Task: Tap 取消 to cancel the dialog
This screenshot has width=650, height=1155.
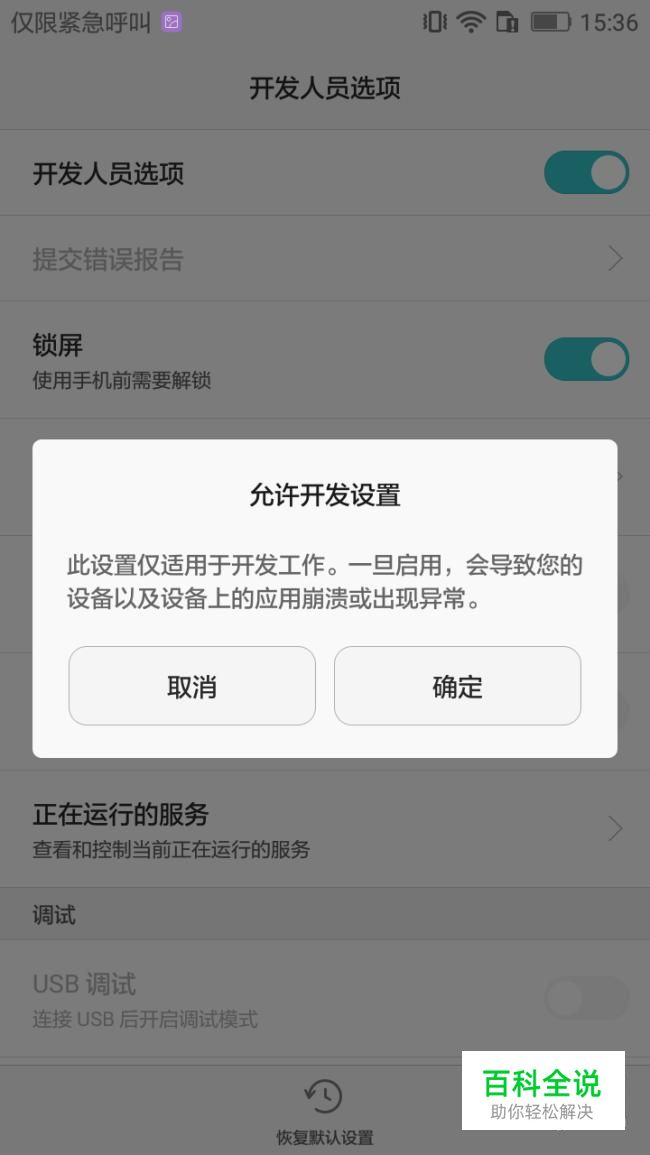Action: click(x=192, y=686)
